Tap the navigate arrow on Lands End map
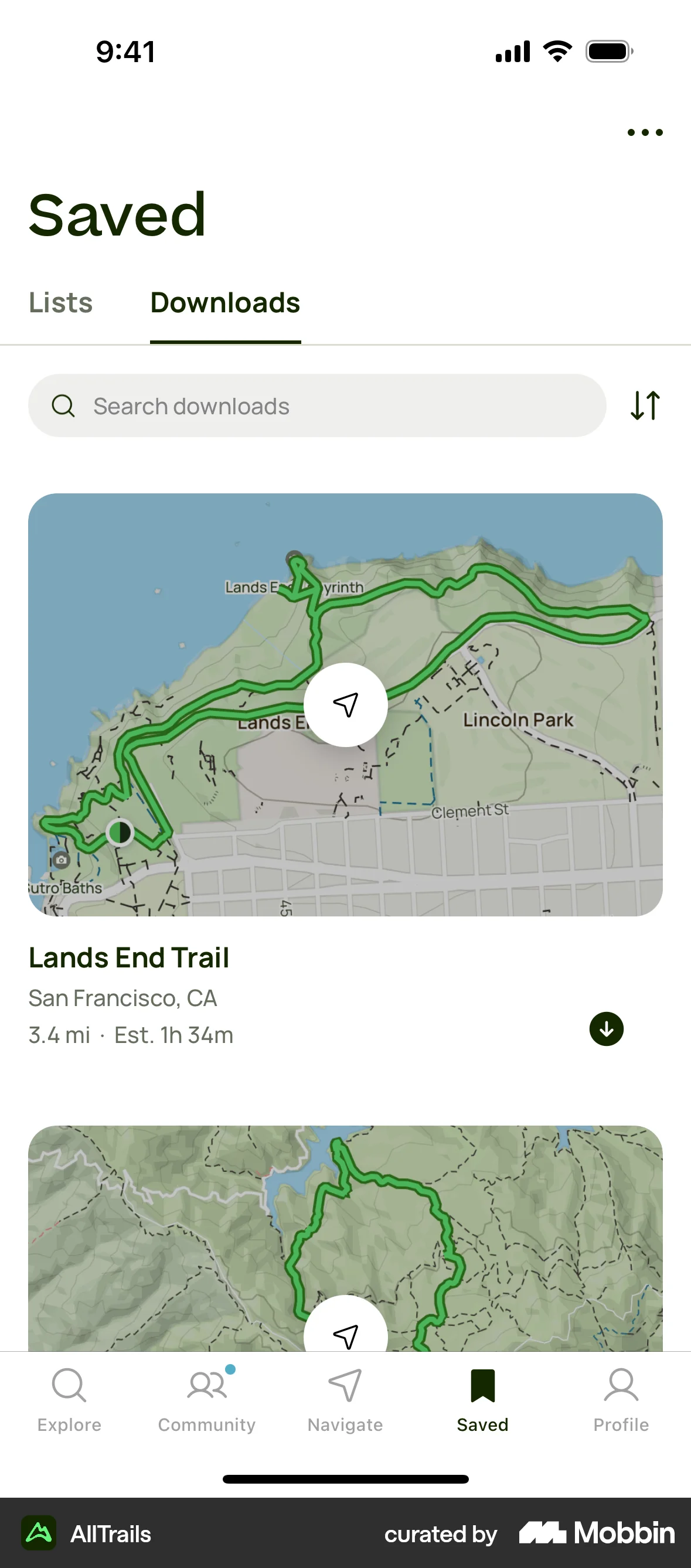691x1568 pixels. [345, 704]
